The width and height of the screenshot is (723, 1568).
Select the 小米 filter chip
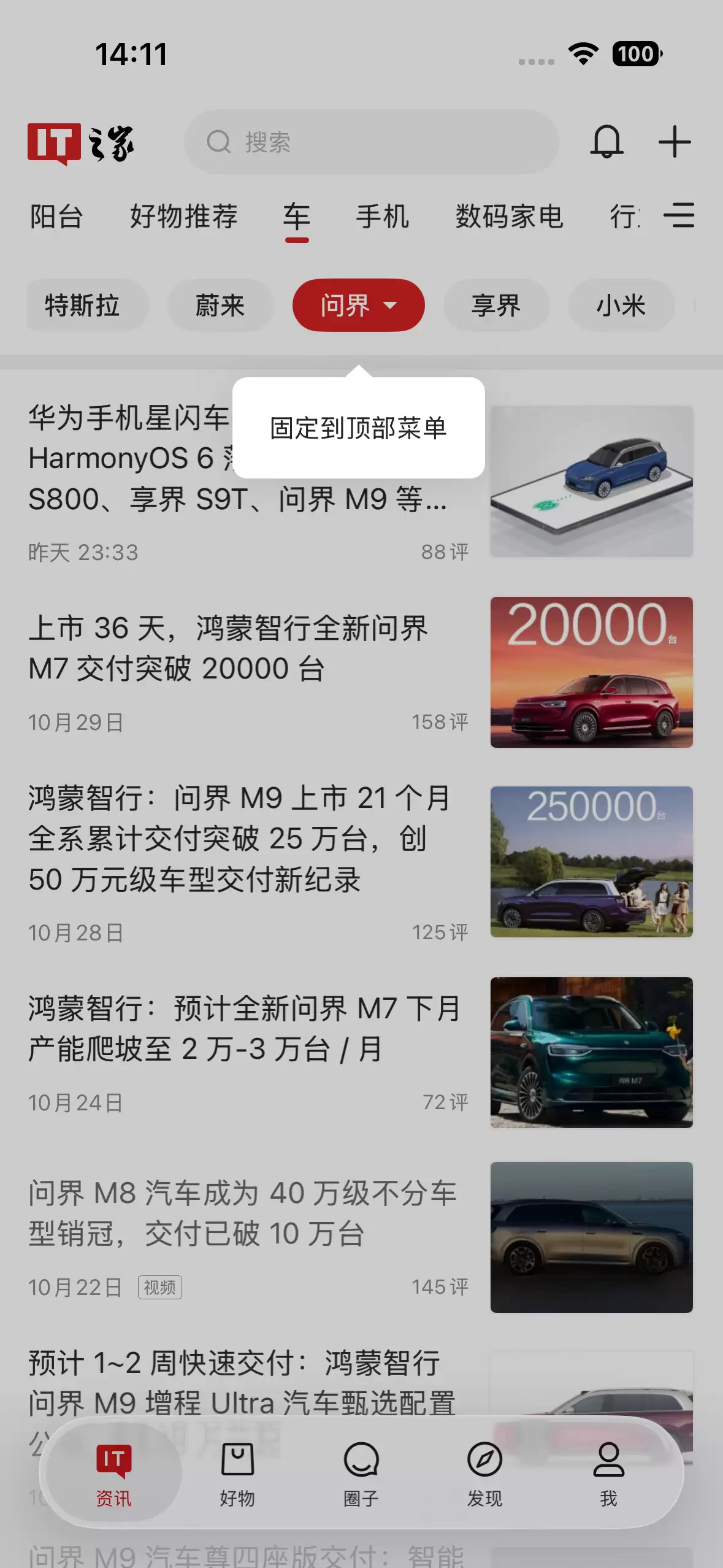click(x=621, y=305)
